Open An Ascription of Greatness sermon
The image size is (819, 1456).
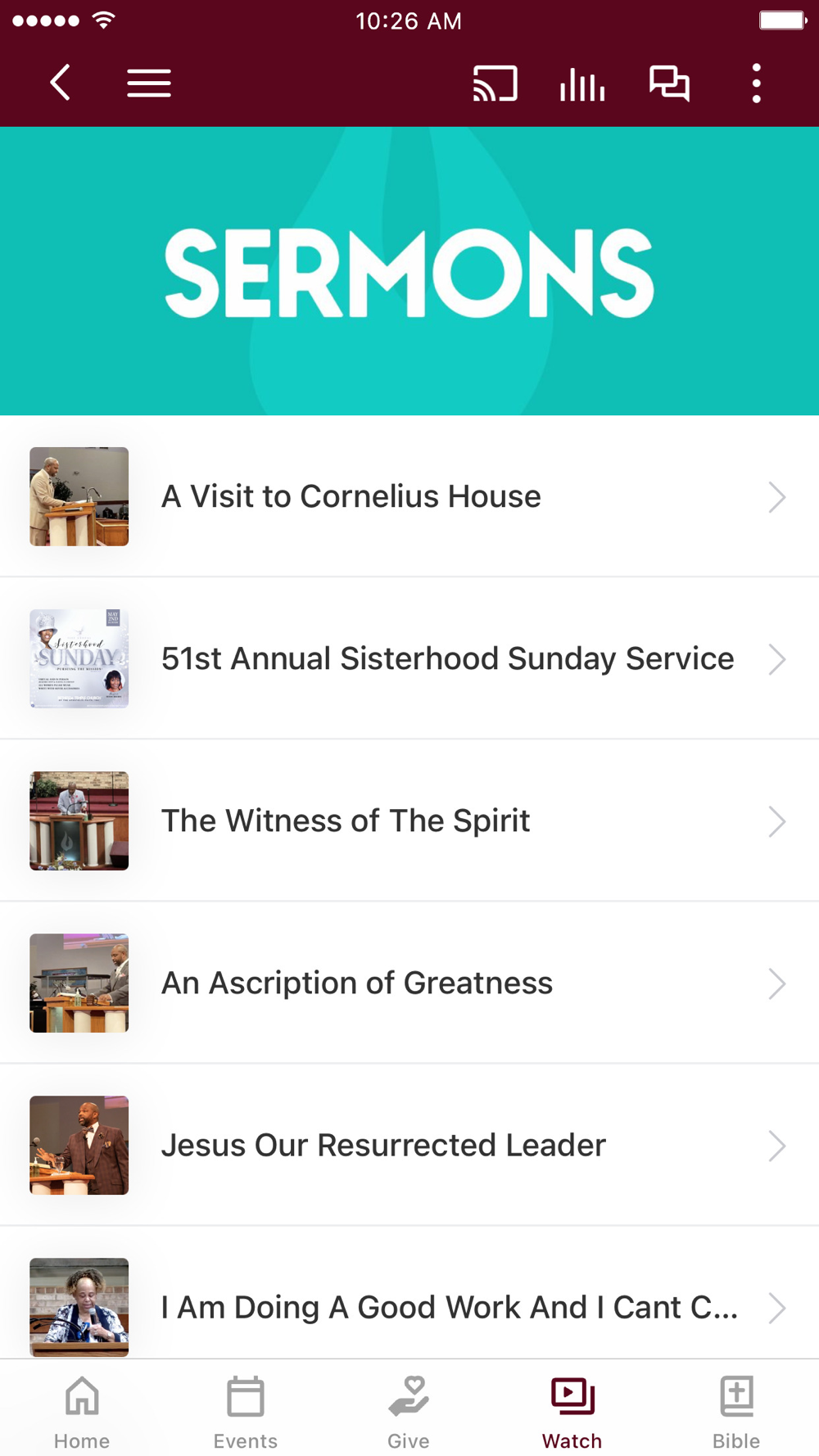[x=409, y=983]
